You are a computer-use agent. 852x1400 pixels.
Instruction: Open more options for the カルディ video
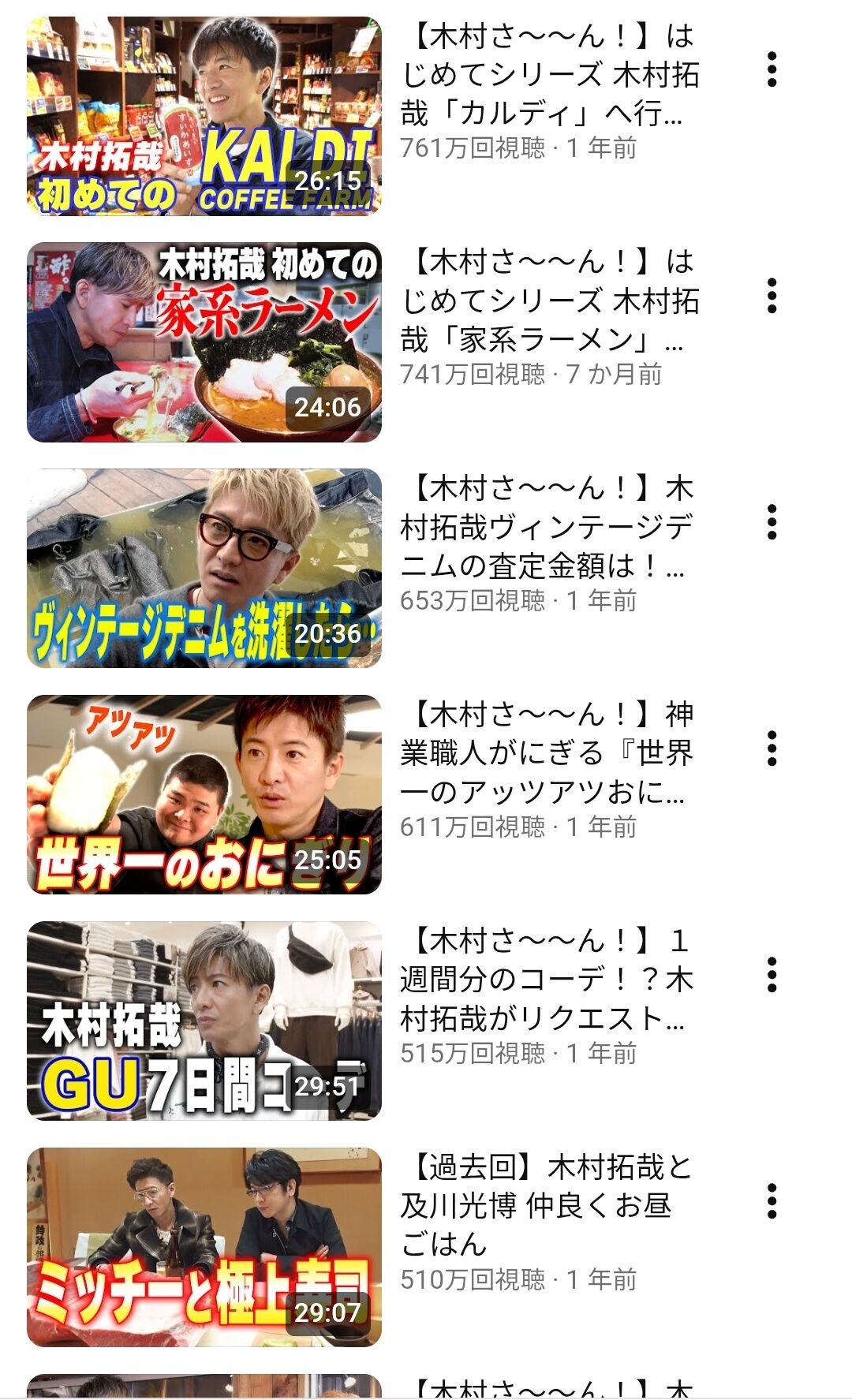tap(772, 69)
